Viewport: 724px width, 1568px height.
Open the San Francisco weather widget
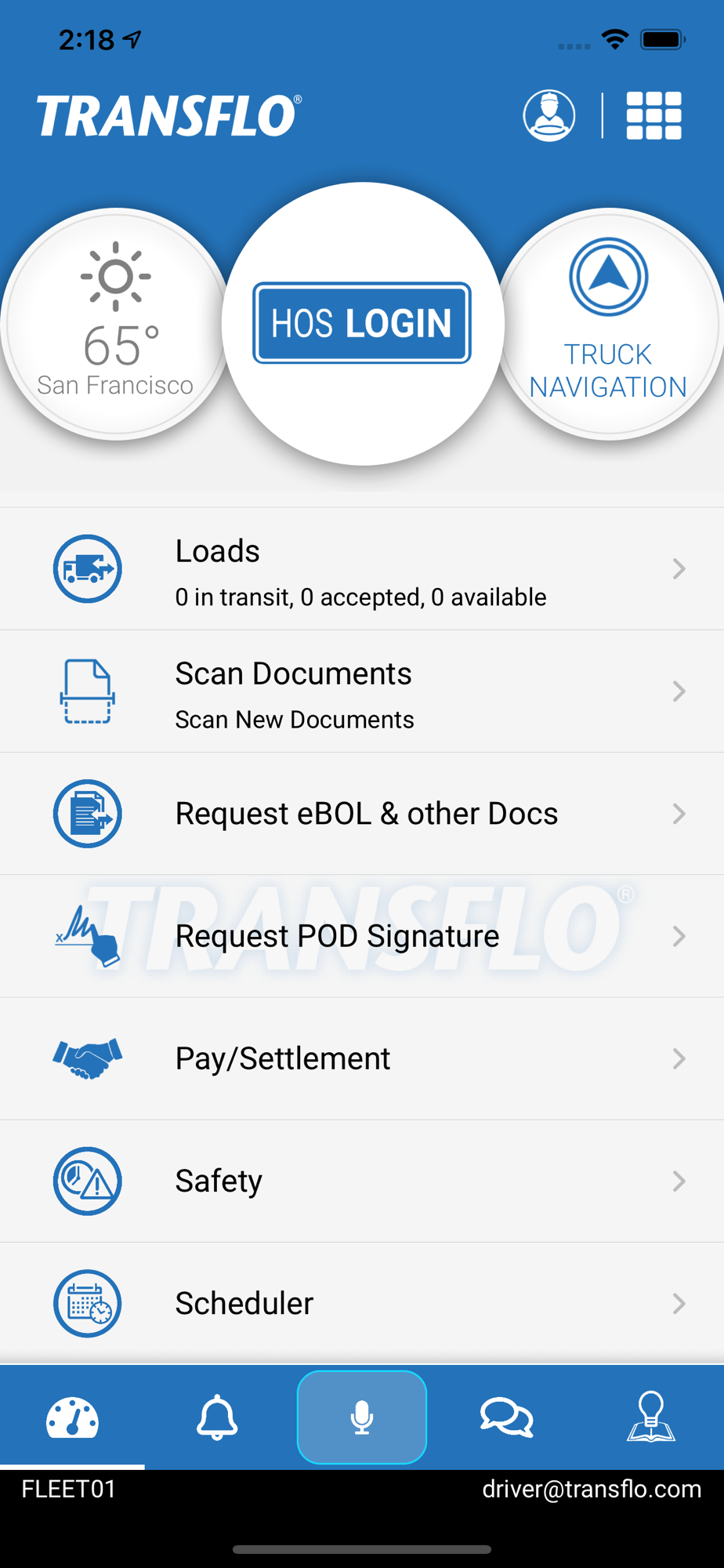click(x=116, y=324)
